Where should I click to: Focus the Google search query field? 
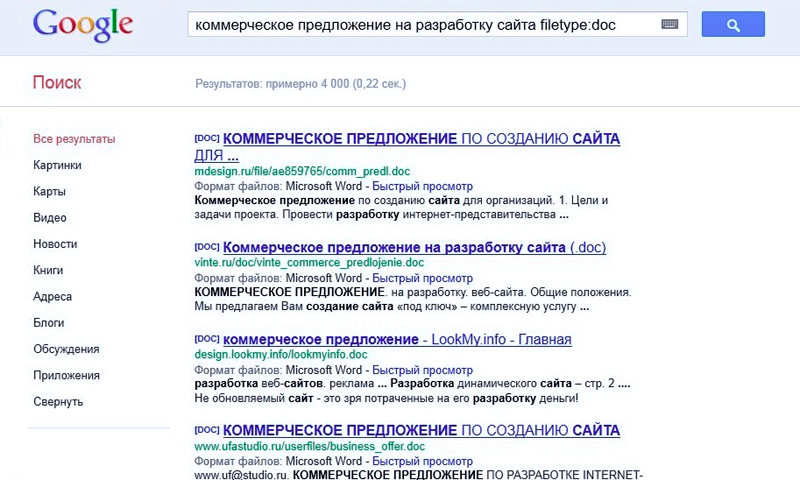pyautogui.click(x=420, y=25)
